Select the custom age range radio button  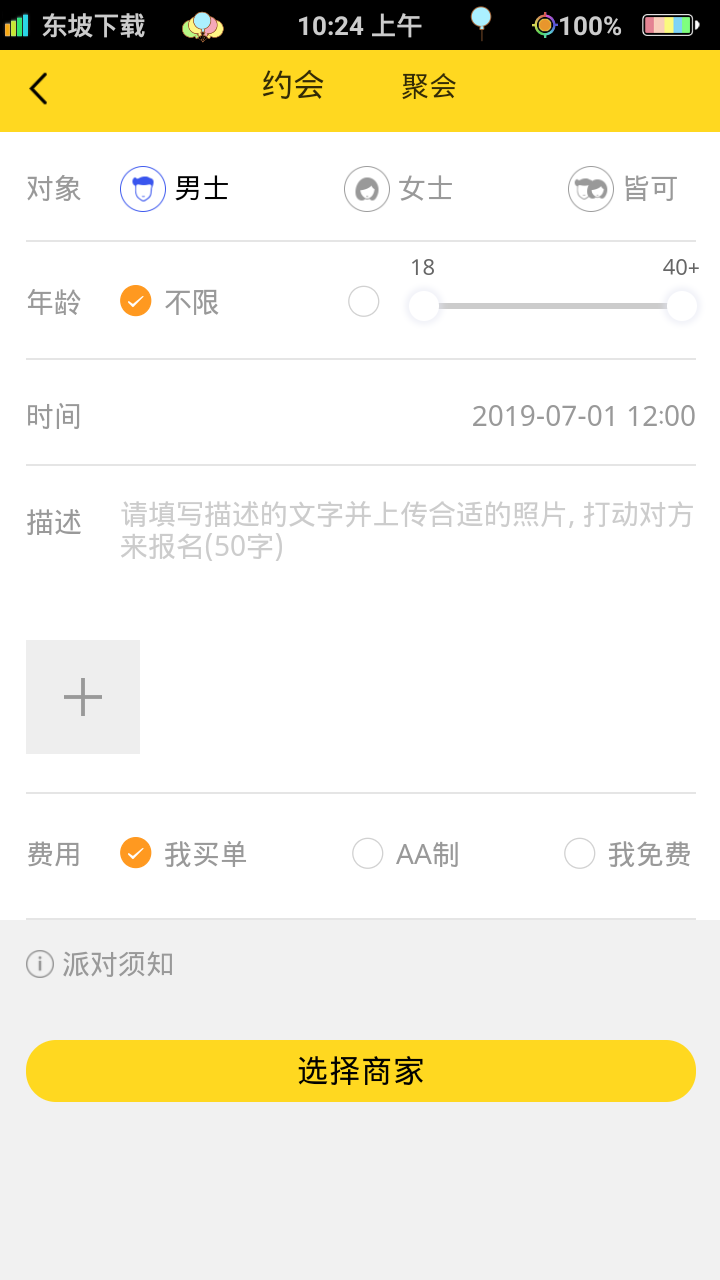click(364, 301)
